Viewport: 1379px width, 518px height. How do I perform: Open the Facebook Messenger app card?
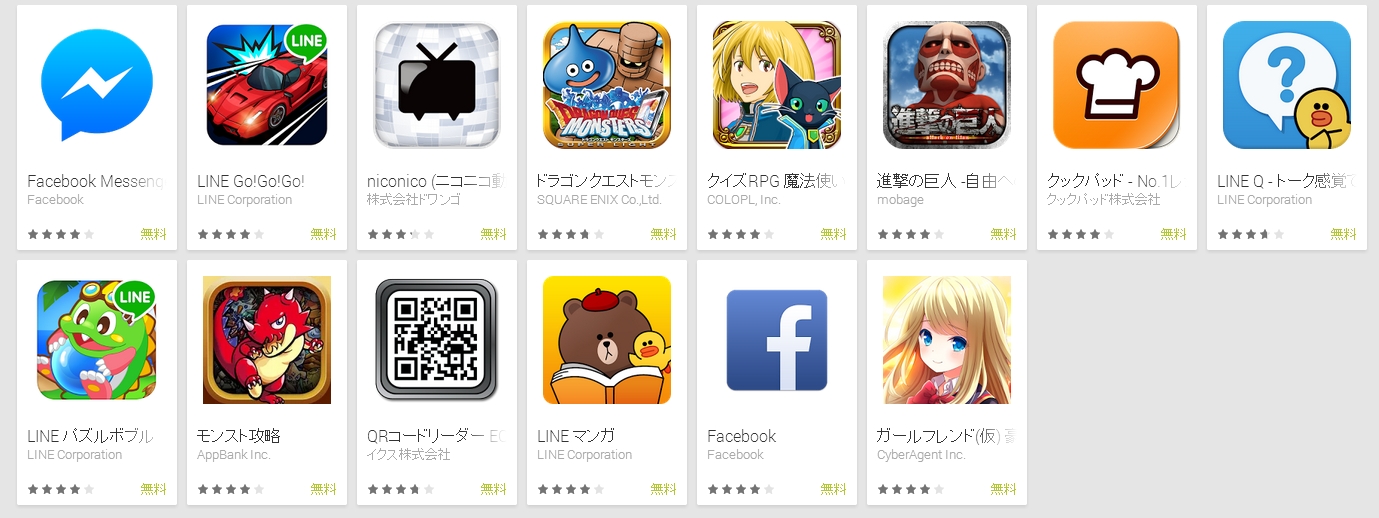(x=97, y=86)
